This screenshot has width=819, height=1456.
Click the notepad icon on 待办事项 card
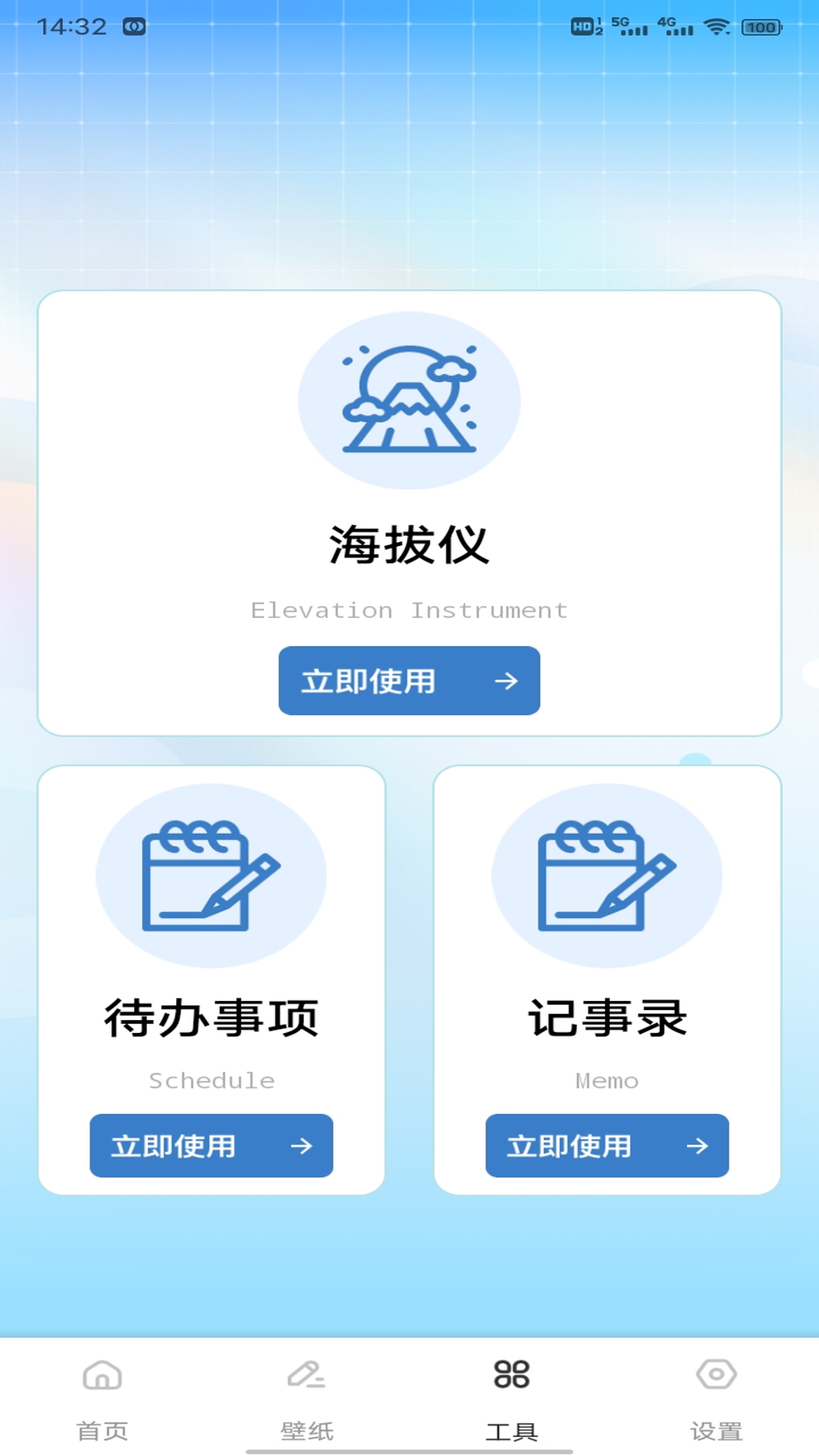click(x=211, y=876)
